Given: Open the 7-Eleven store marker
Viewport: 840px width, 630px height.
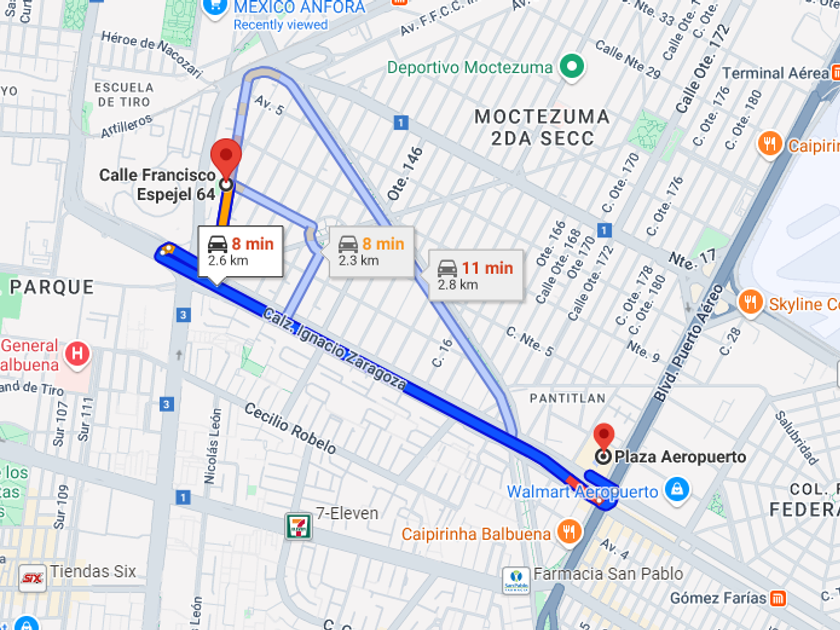Looking at the screenshot, I should [x=298, y=526].
